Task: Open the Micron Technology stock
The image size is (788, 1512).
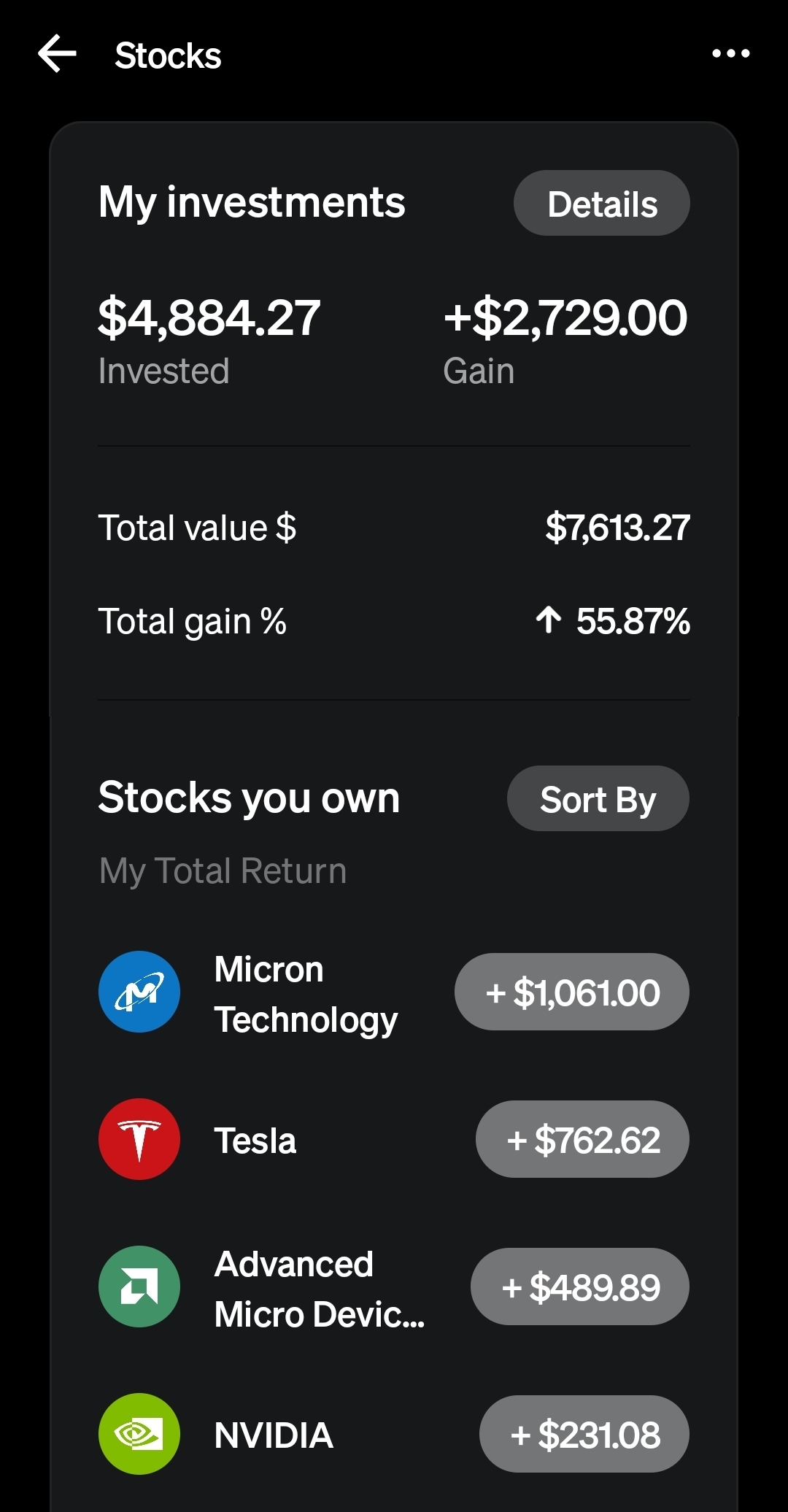Action: [x=306, y=994]
